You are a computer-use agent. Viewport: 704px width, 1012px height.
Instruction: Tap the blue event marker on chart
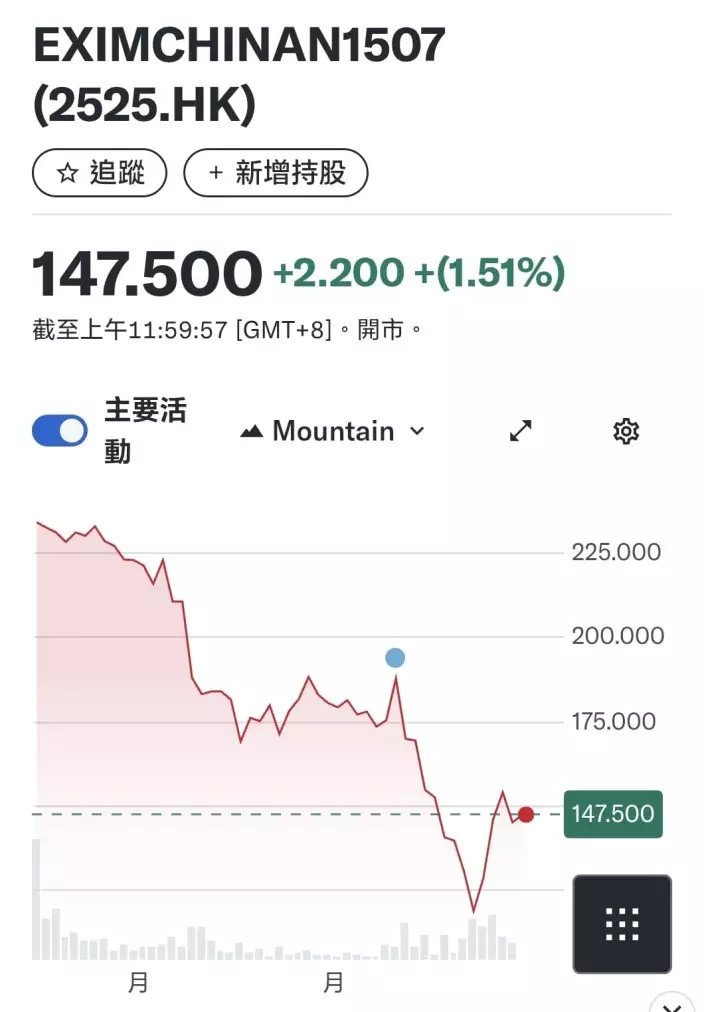(395, 658)
